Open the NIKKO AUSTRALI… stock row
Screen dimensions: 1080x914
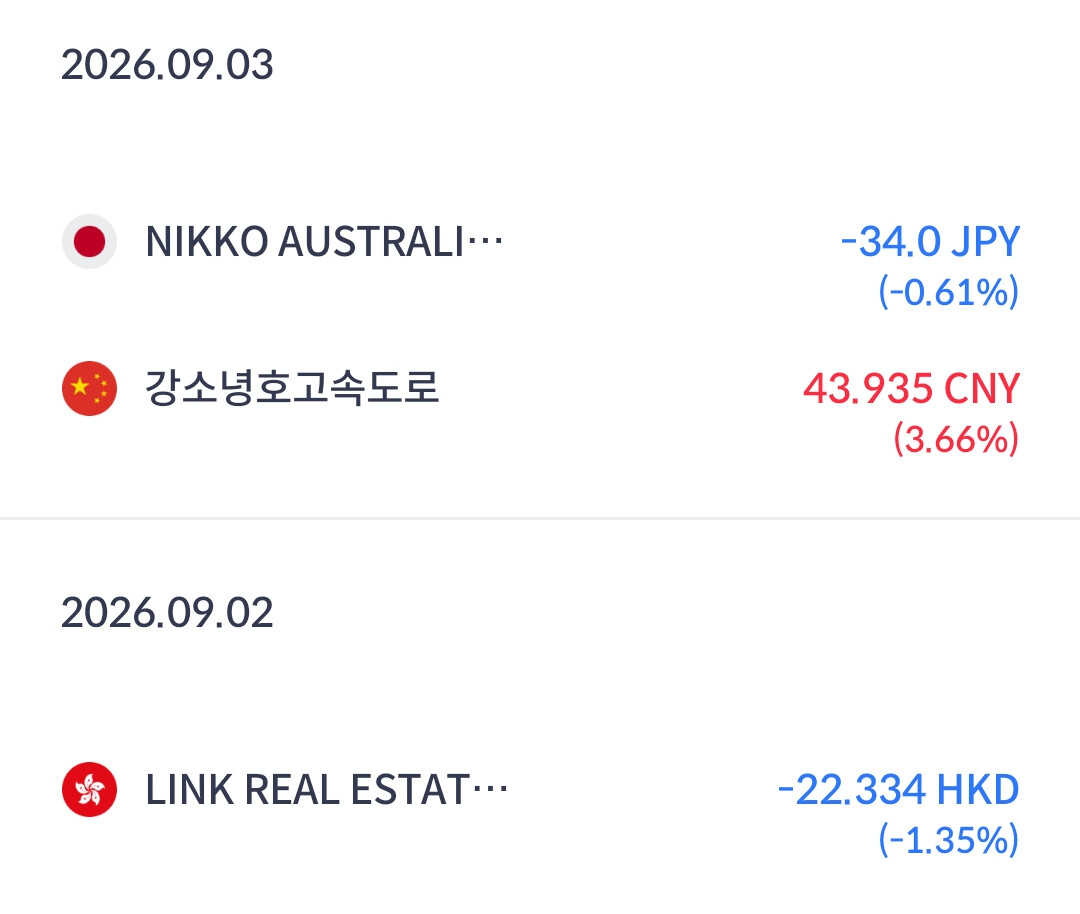540,265
